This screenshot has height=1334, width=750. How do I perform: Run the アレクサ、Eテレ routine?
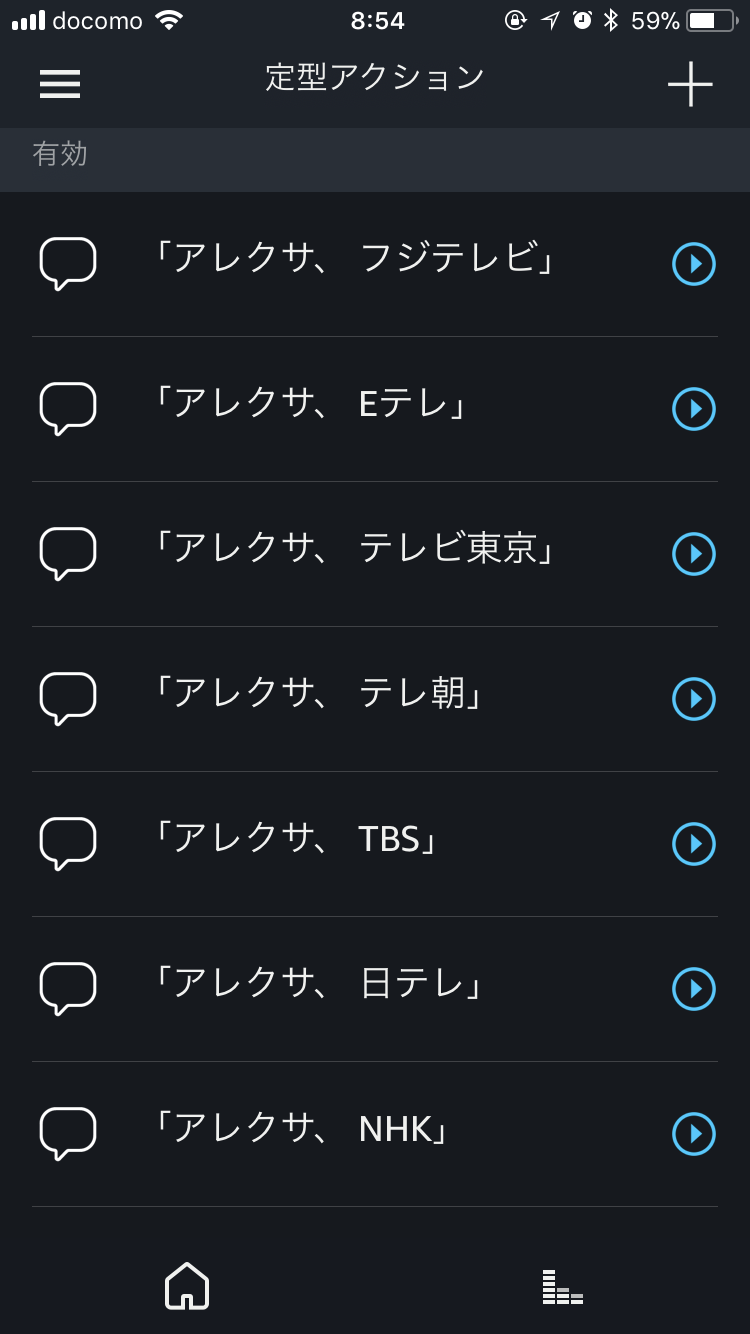point(693,408)
